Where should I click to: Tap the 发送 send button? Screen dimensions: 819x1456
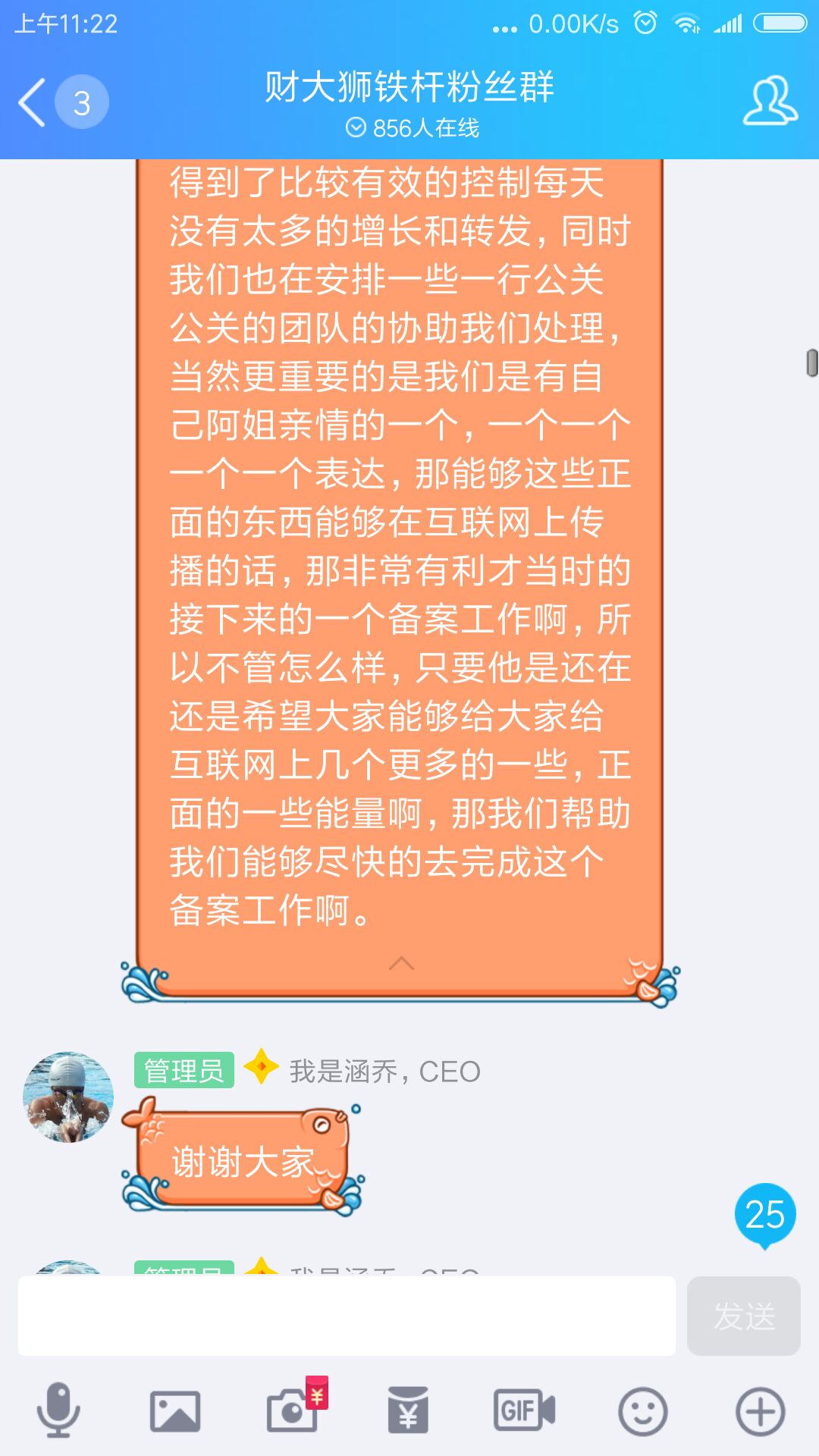pos(743,1316)
